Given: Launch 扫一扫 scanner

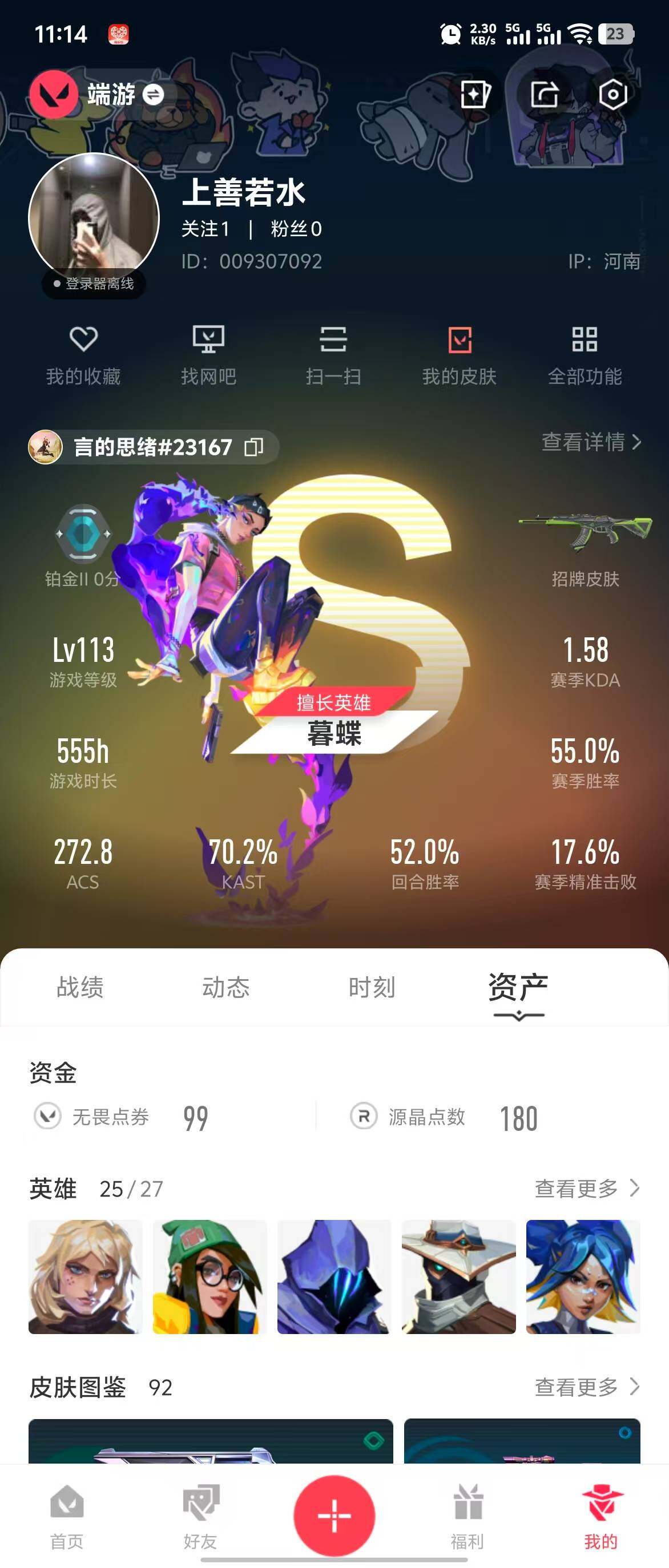Looking at the screenshot, I should click(333, 355).
